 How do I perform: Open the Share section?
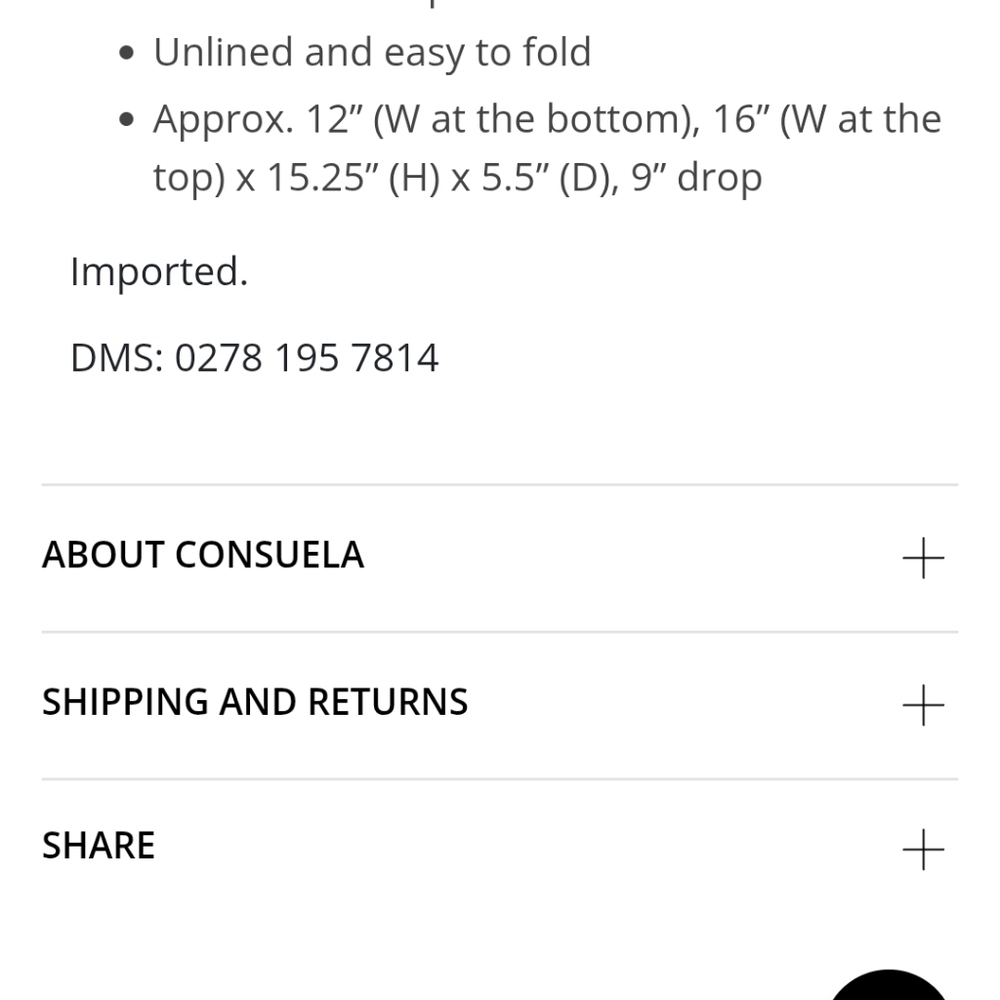coord(922,850)
